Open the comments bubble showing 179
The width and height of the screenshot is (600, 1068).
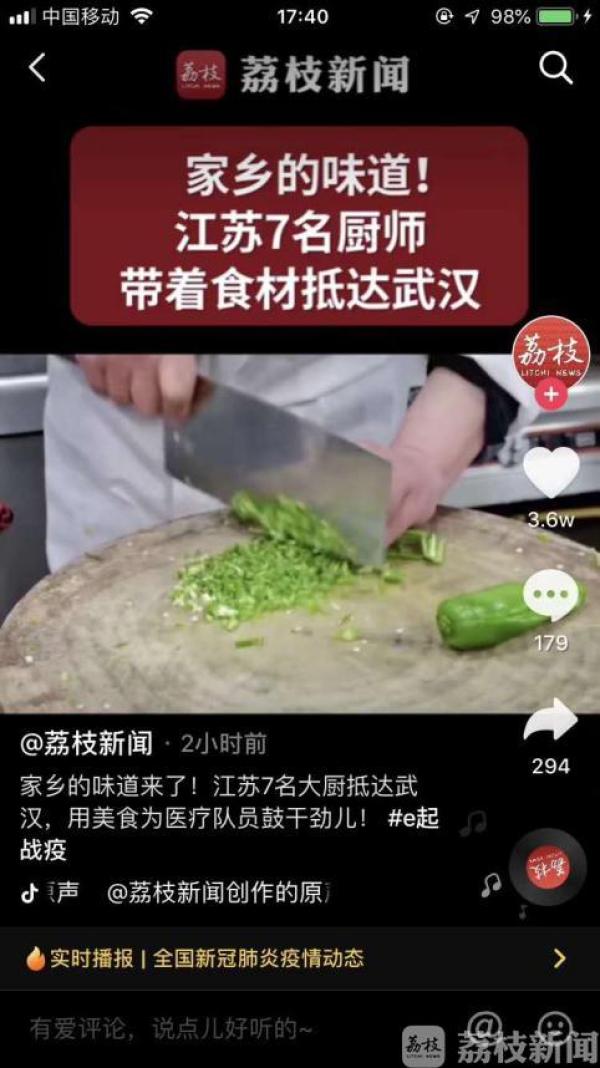click(551, 597)
